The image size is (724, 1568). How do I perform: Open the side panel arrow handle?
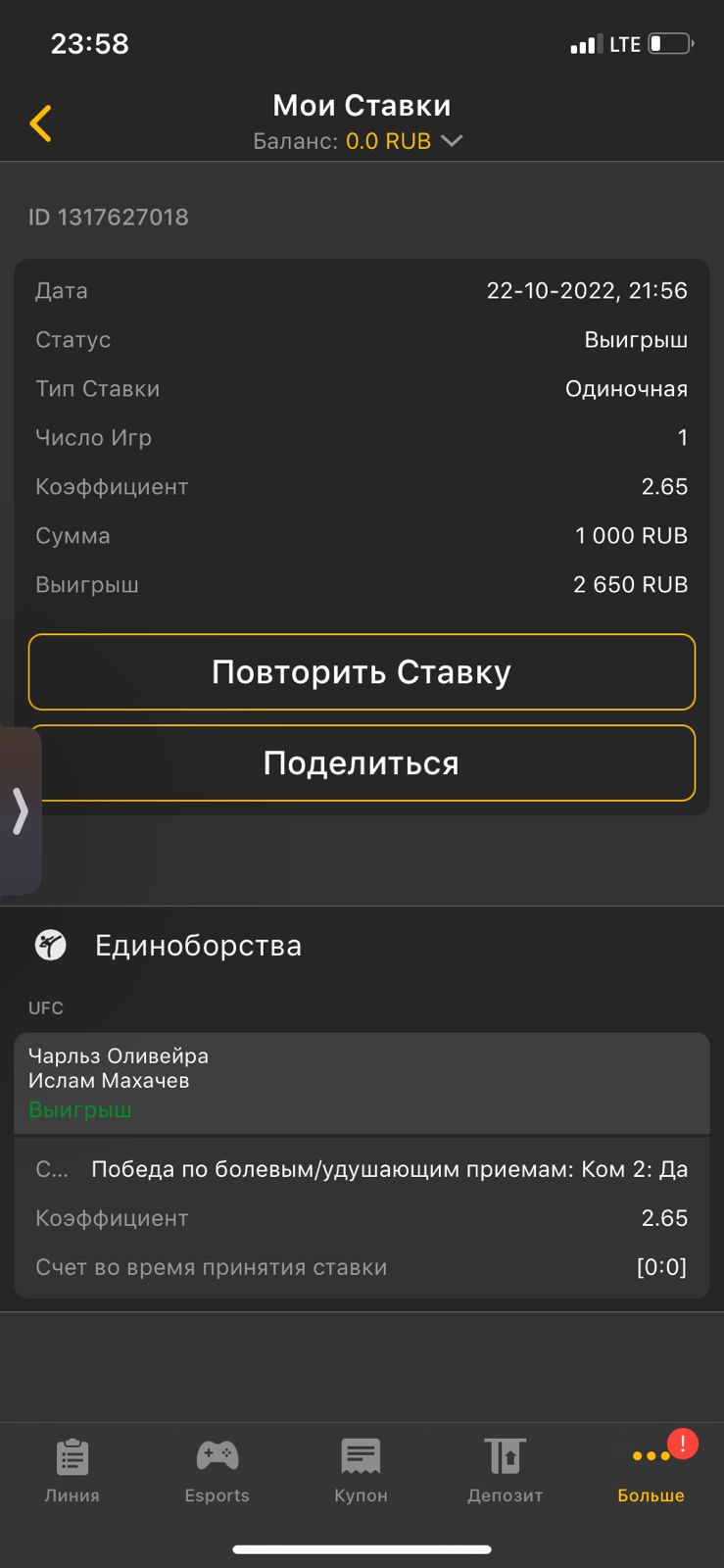click(21, 811)
